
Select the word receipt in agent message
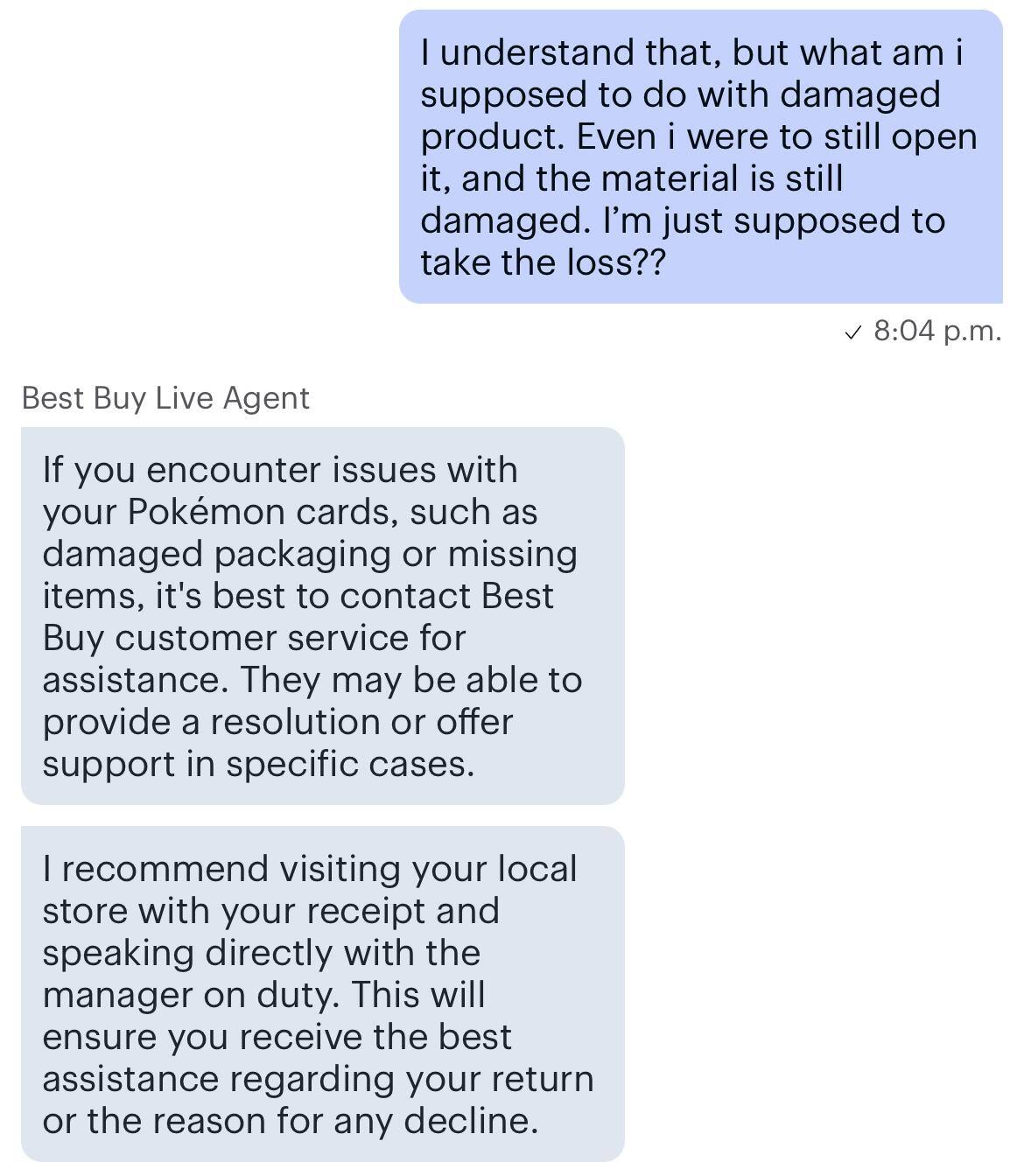pyautogui.click(x=361, y=910)
